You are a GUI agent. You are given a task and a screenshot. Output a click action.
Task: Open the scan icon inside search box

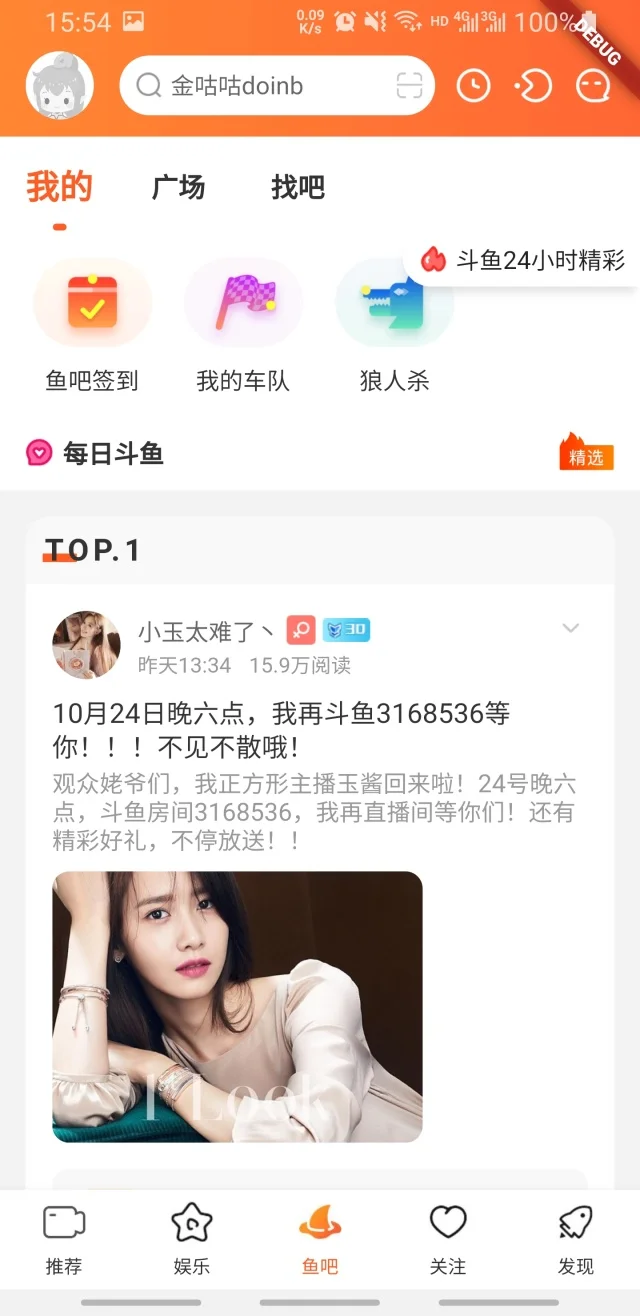click(x=409, y=86)
